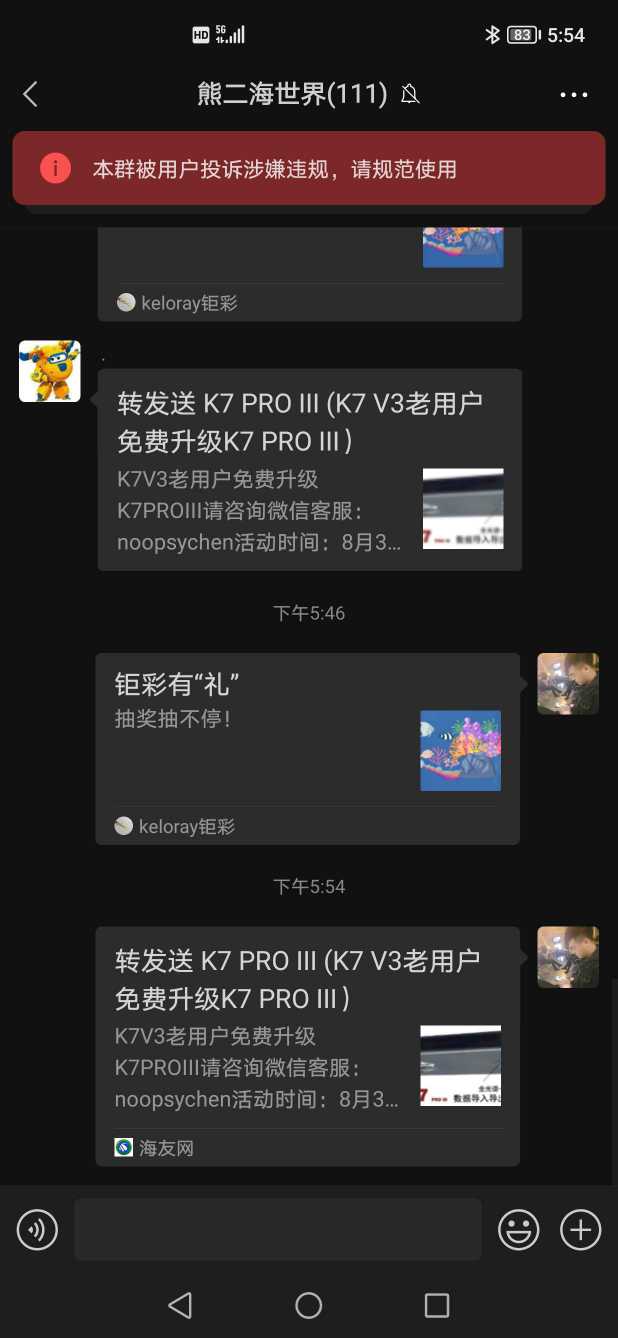Tap the group violation warning banner
The width and height of the screenshot is (618, 1338).
pos(308,169)
